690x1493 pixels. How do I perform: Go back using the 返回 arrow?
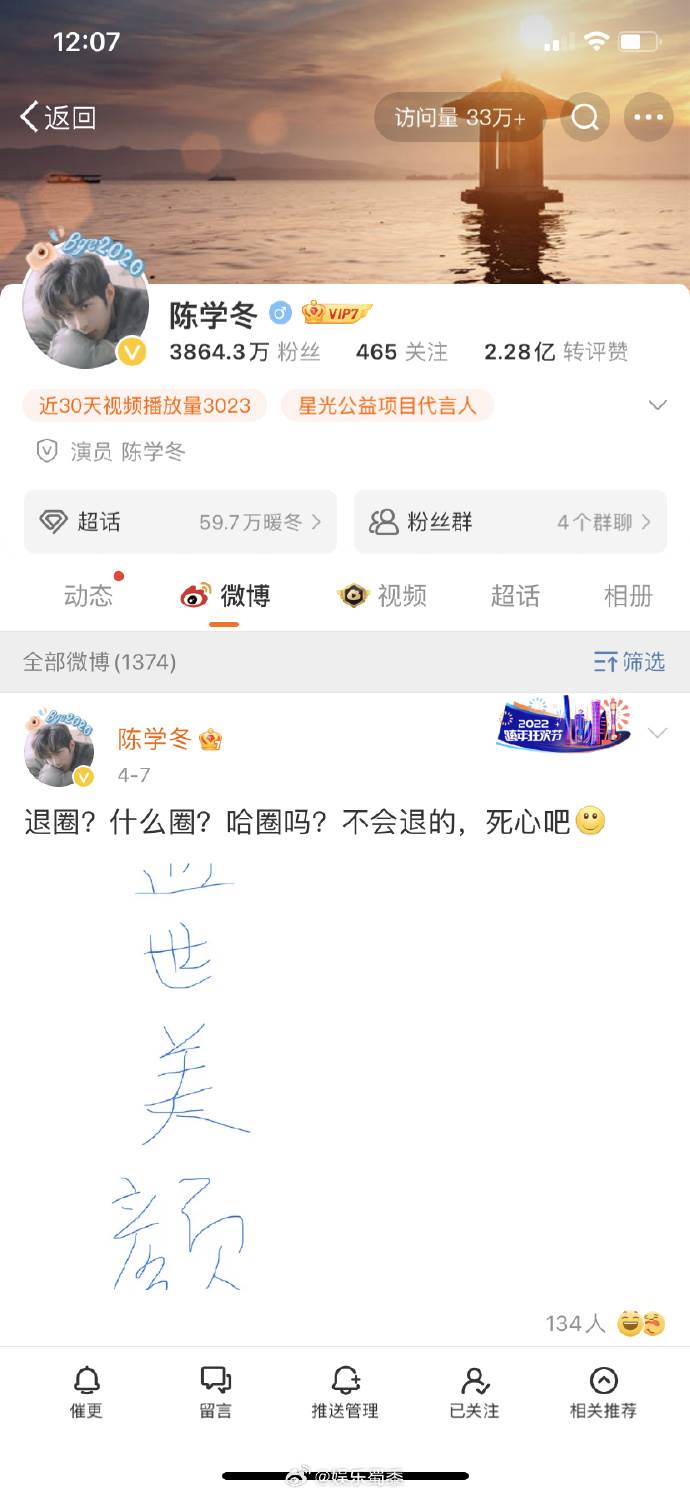(x=57, y=117)
